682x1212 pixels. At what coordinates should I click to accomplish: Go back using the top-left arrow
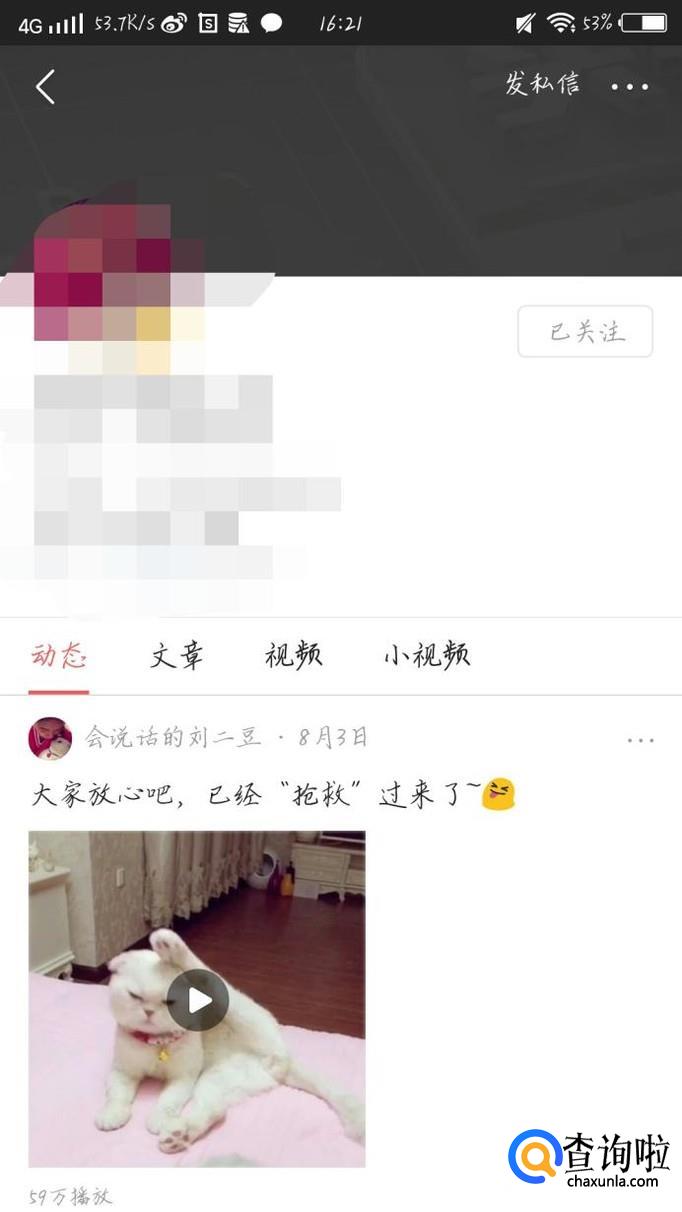45,86
